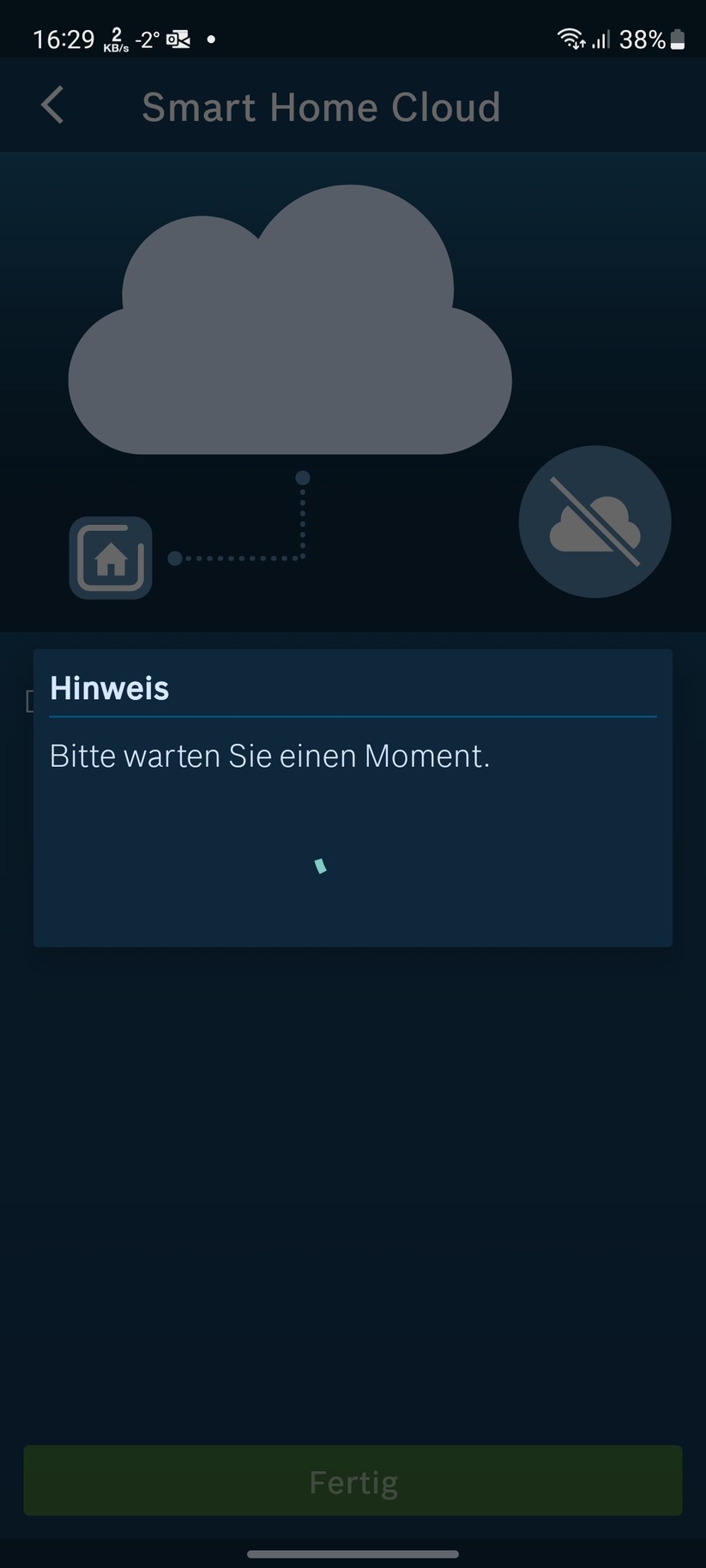Tap the text Bitte warten Sie einen Moment
The width and height of the screenshot is (706, 1568).
pyautogui.click(x=270, y=756)
